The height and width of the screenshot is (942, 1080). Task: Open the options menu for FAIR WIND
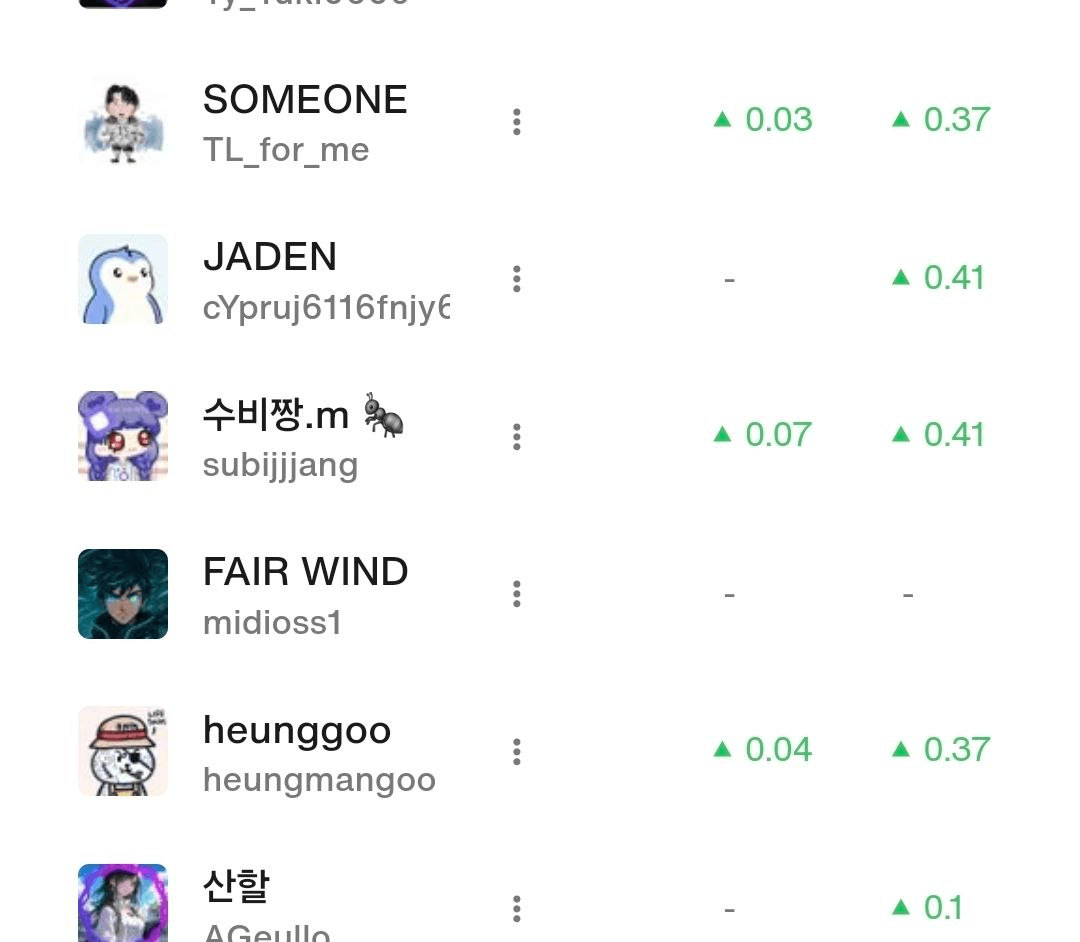pyautogui.click(x=516, y=594)
